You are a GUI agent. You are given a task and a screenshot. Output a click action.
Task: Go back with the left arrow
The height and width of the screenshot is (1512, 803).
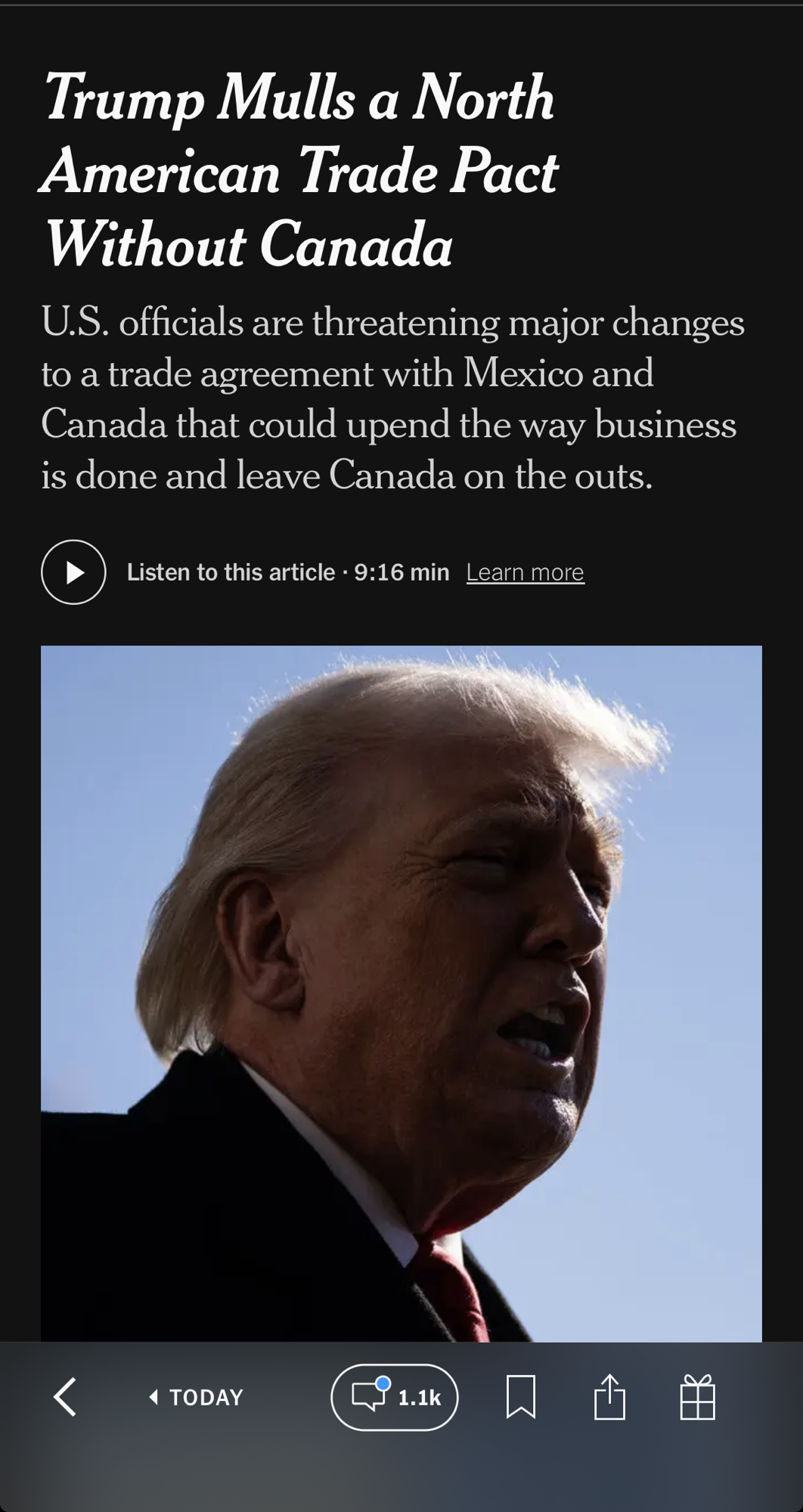pos(65,1396)
